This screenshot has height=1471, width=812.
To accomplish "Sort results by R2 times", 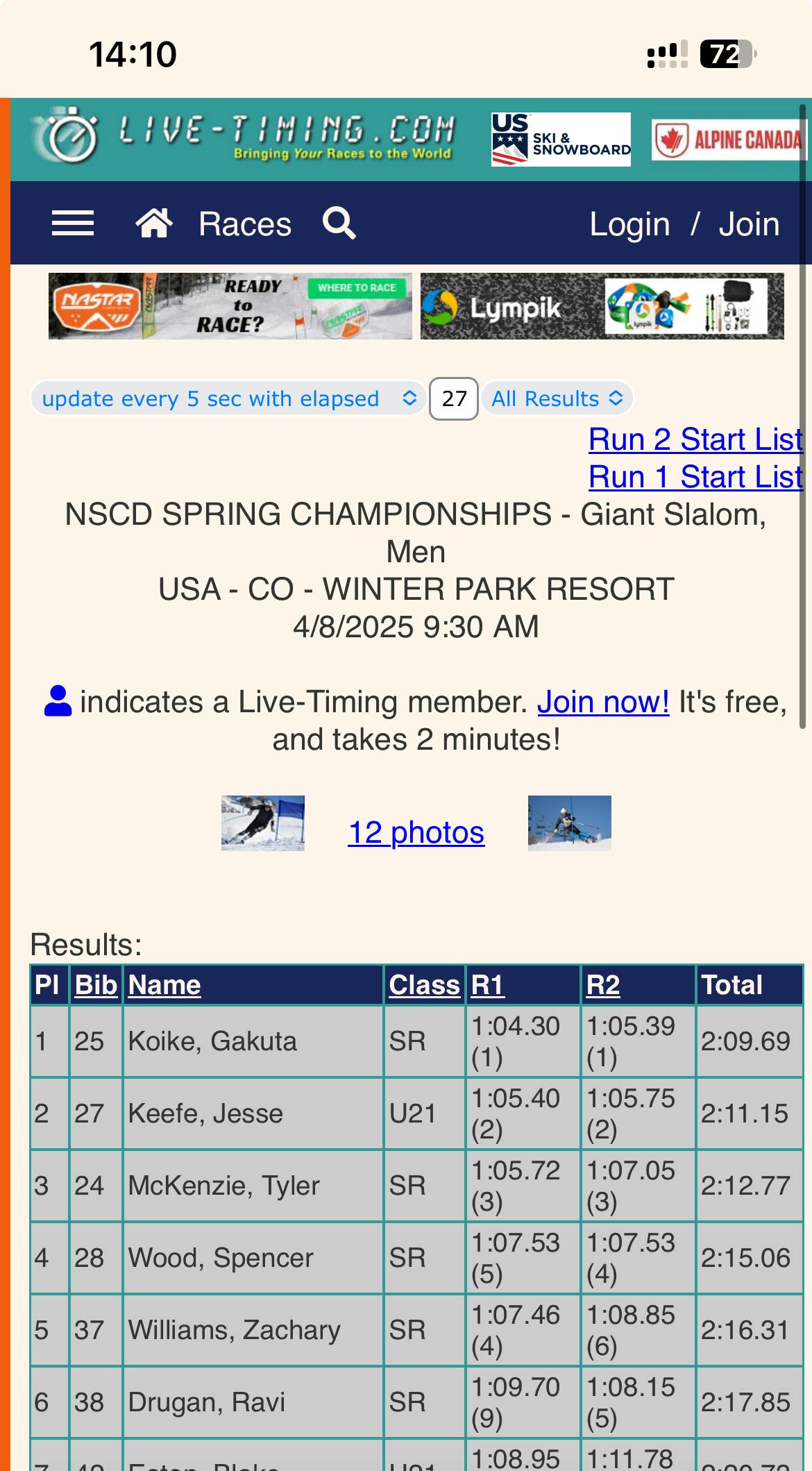I will tap(602, 984).
